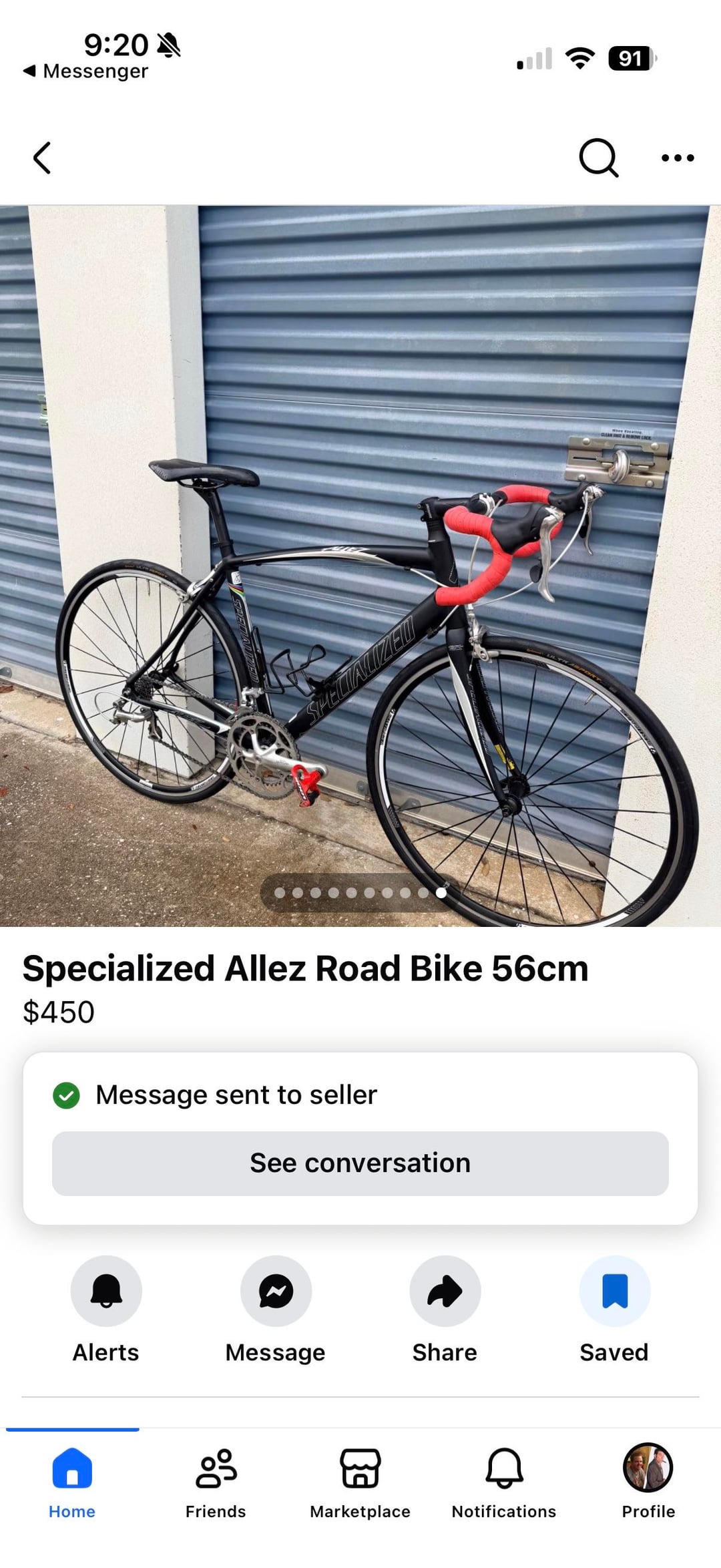
Task: Turn on Alerts for this listing
Action: [x=106, y=1290]
